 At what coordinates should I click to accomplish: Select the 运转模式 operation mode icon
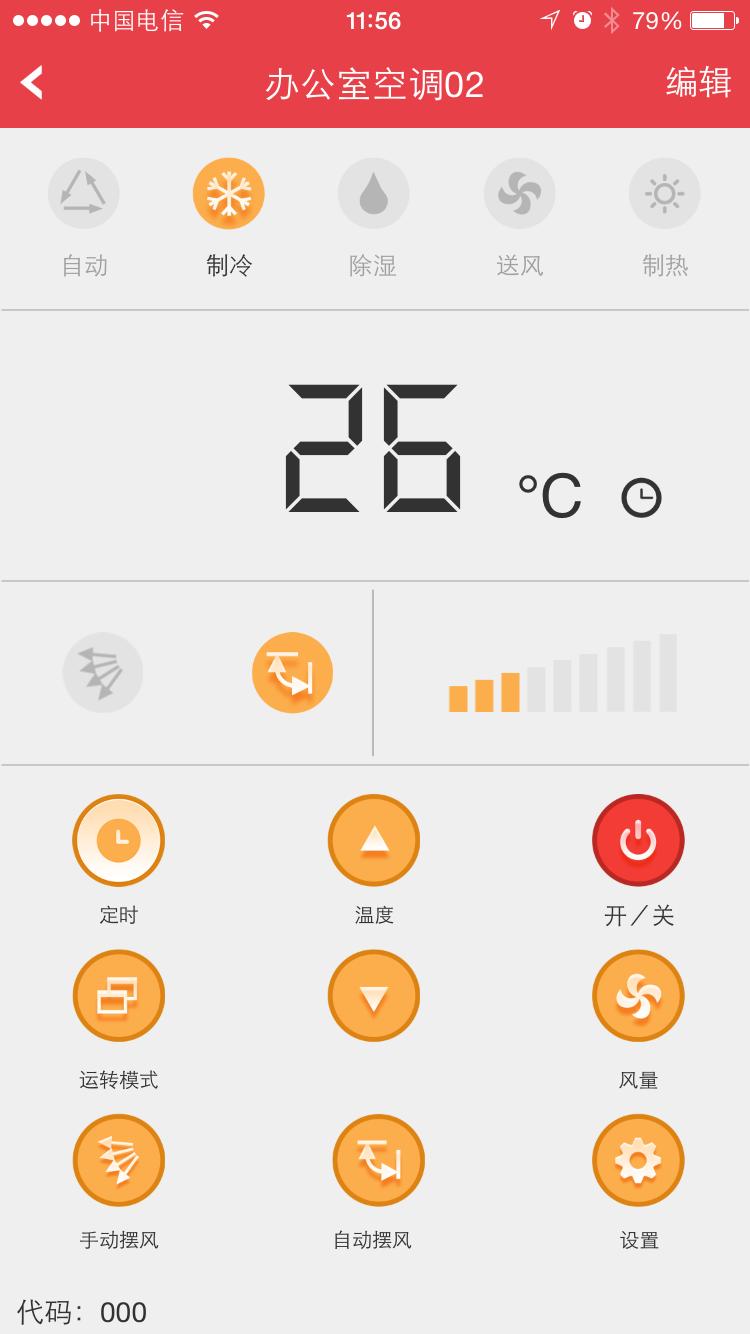[118, 996]
